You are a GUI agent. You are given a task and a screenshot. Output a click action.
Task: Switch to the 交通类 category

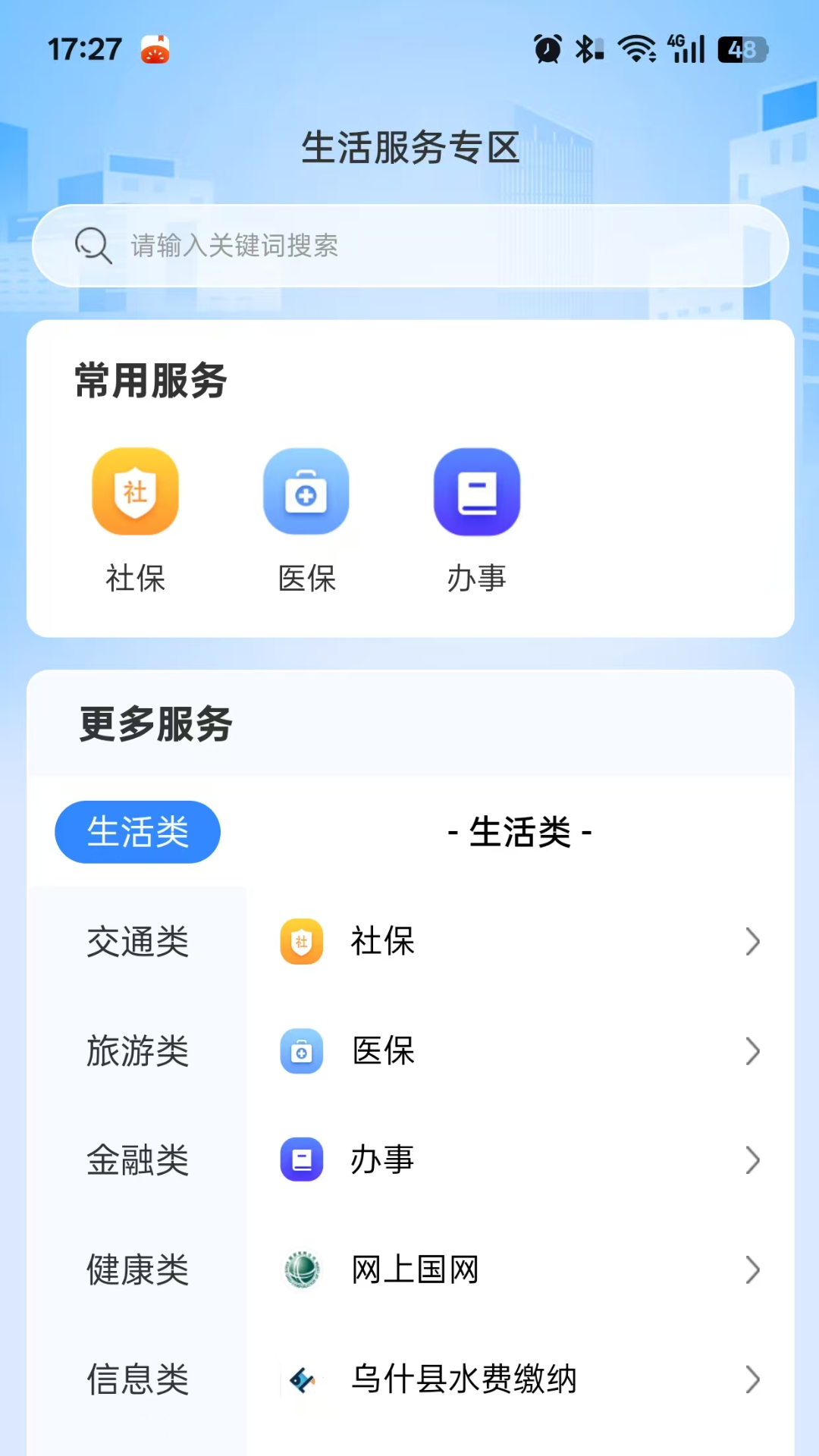(x=137, y=942)
